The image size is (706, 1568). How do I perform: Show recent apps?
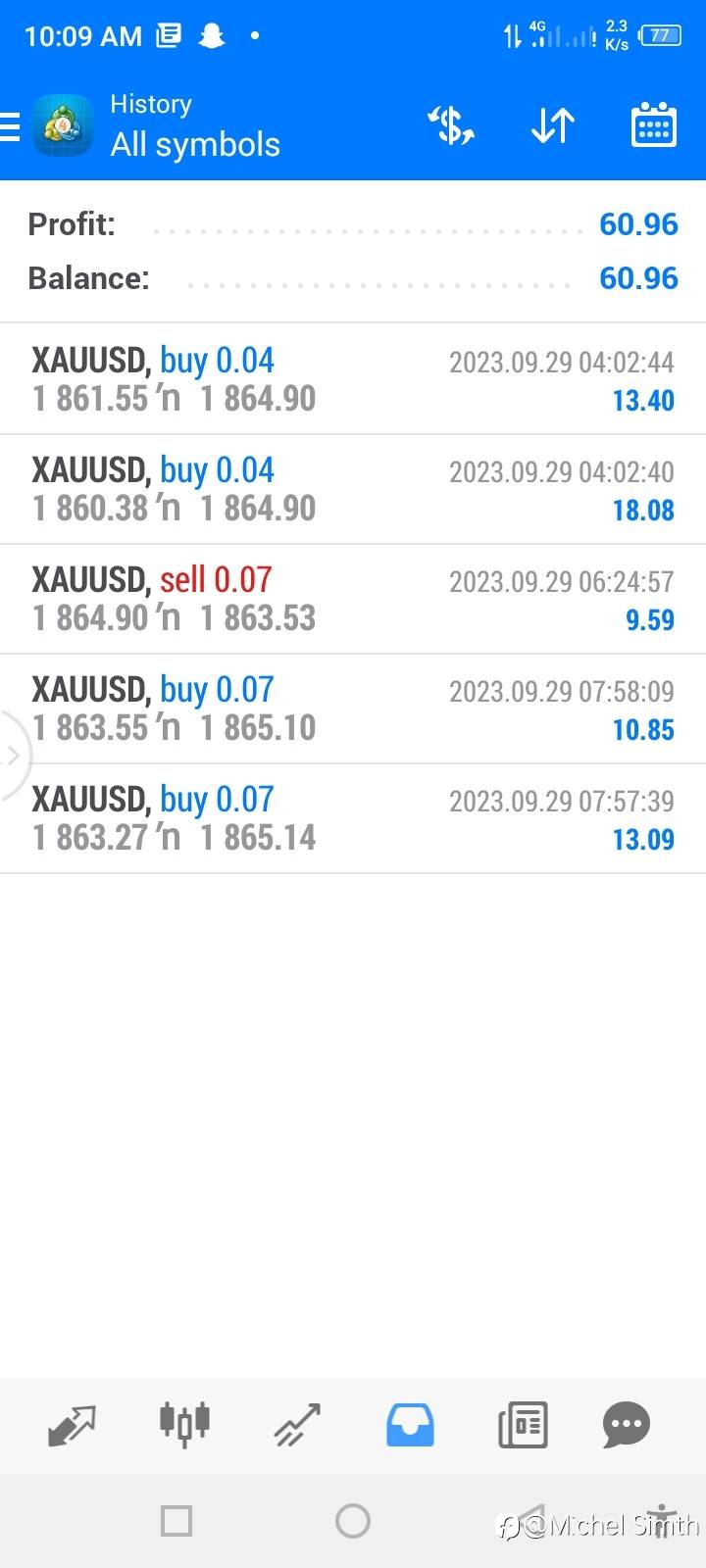click(x=176, y=1521)
